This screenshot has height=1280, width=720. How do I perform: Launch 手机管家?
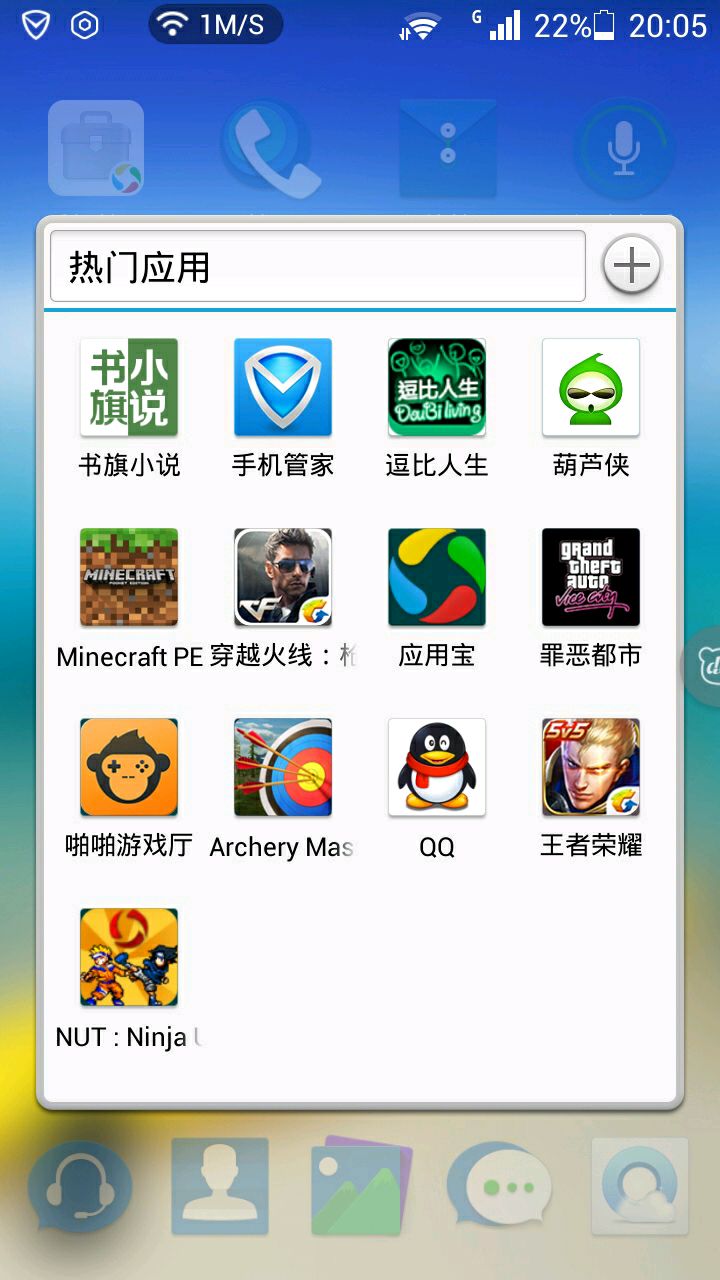283,388
